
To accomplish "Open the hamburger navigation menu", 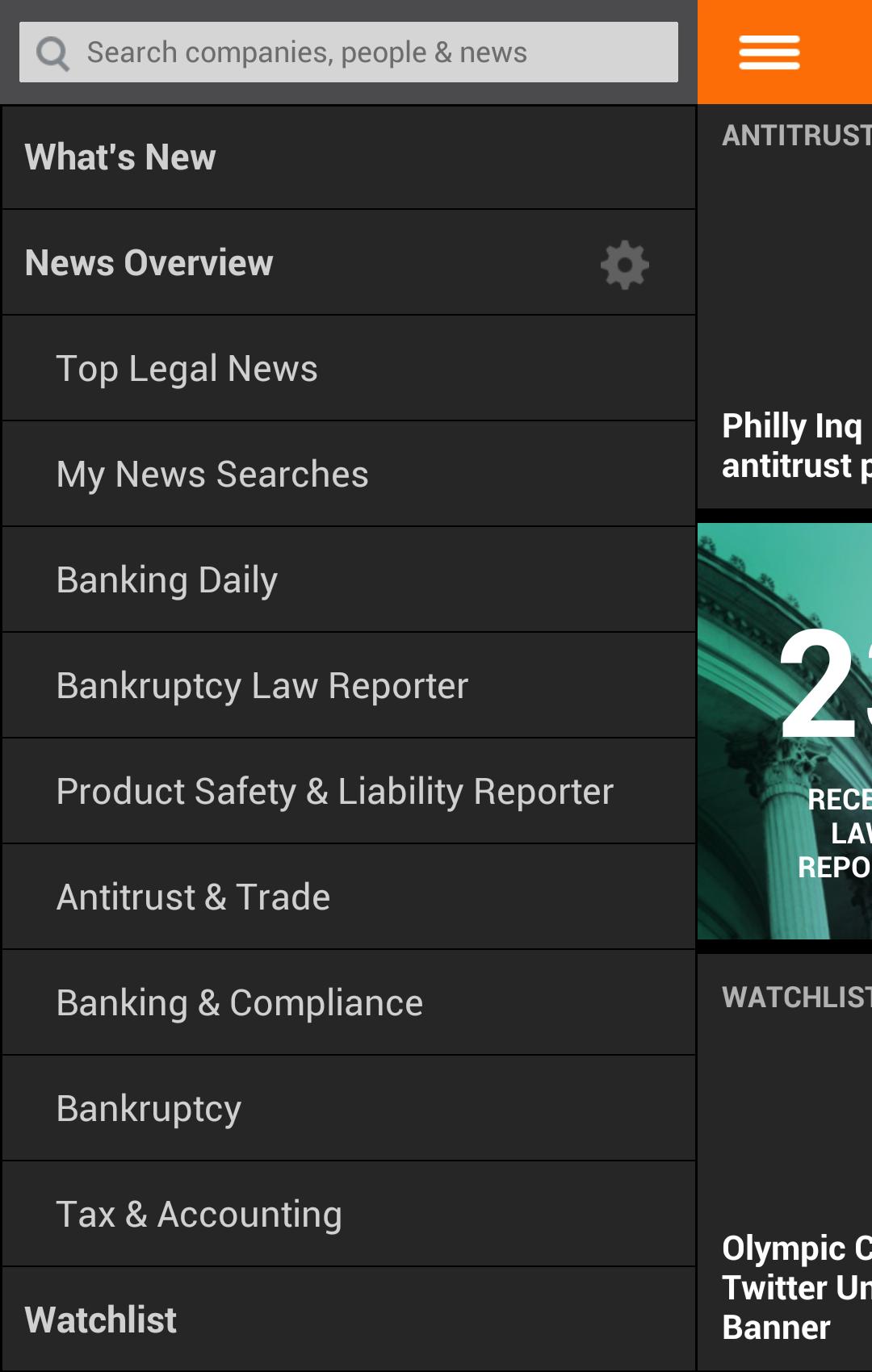I will pyautogui.click(x=766, y=51).
